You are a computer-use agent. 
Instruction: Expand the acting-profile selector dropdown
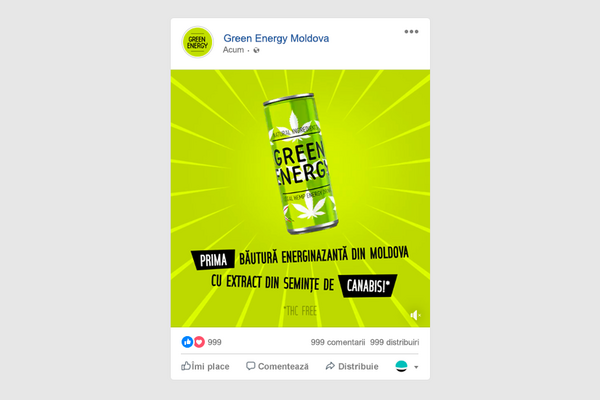(415, 368)
